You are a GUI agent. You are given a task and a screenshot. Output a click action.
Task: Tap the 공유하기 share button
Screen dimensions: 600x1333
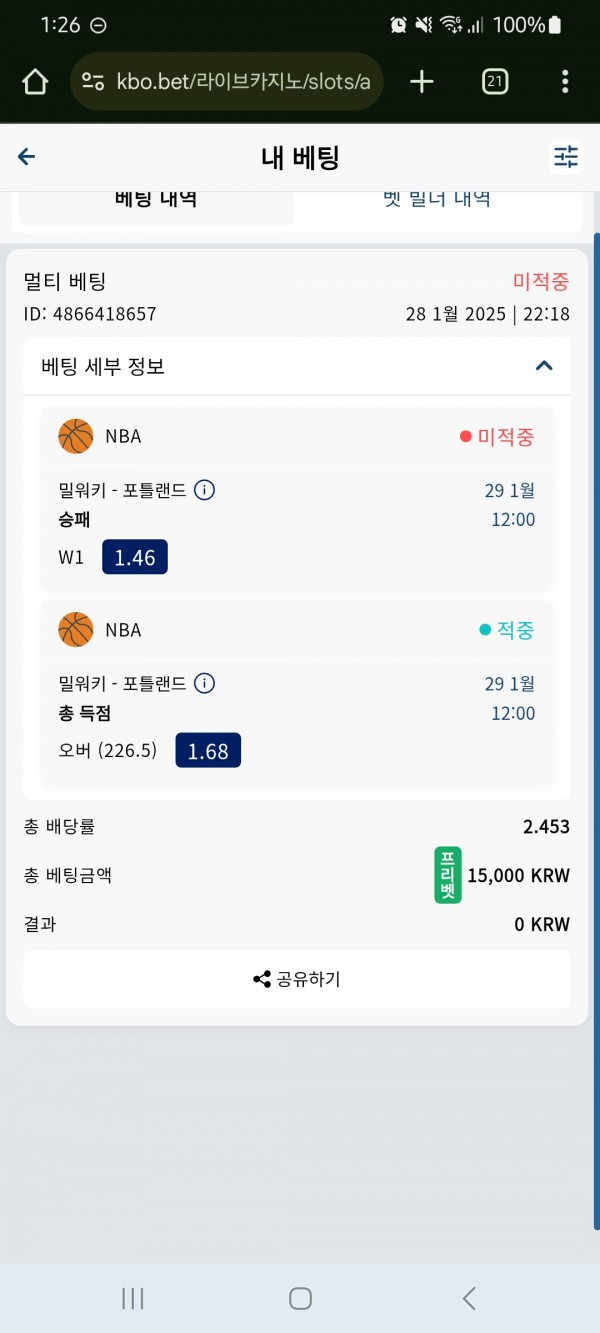[x=297, y=979]
